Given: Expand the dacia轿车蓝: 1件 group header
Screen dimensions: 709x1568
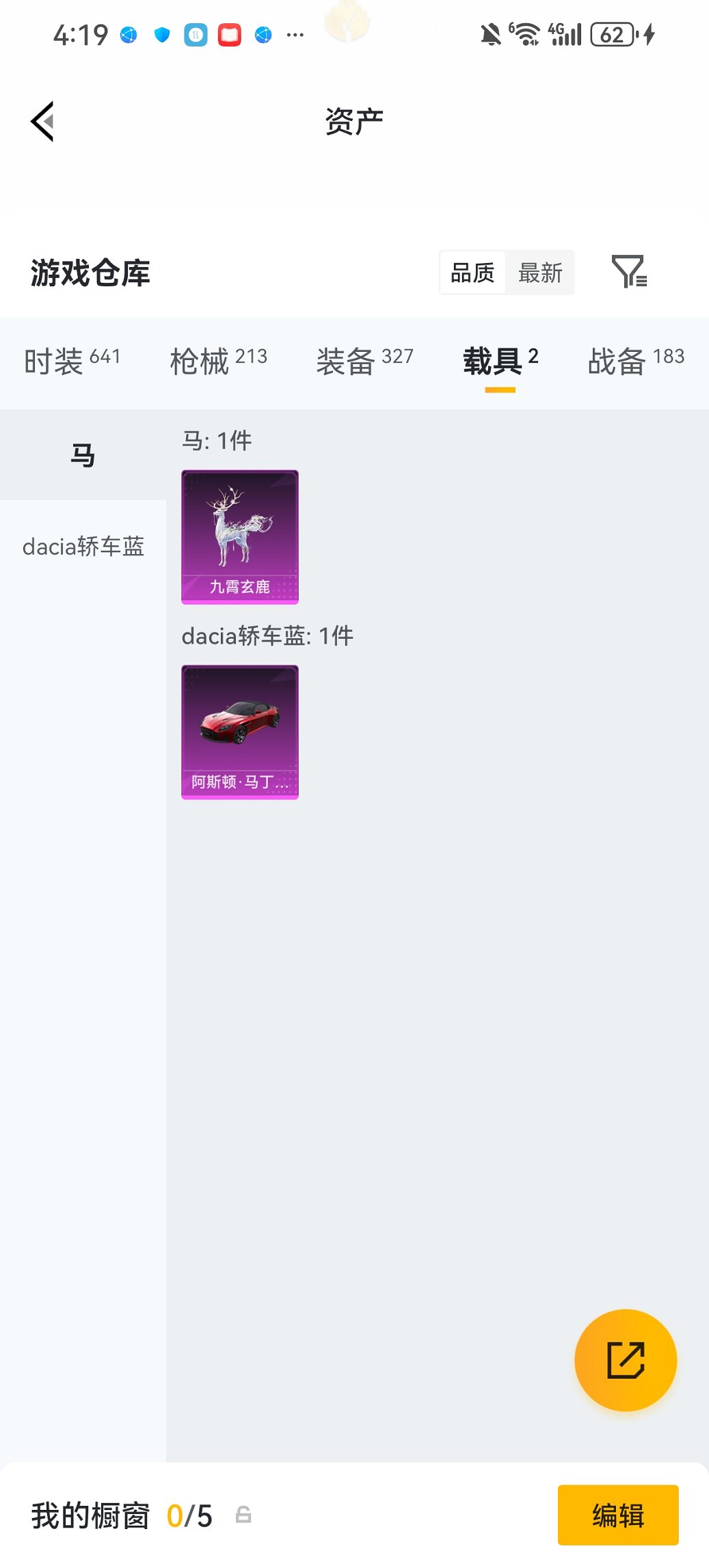Looking at the screenshot, I should [x=266, y=635].
